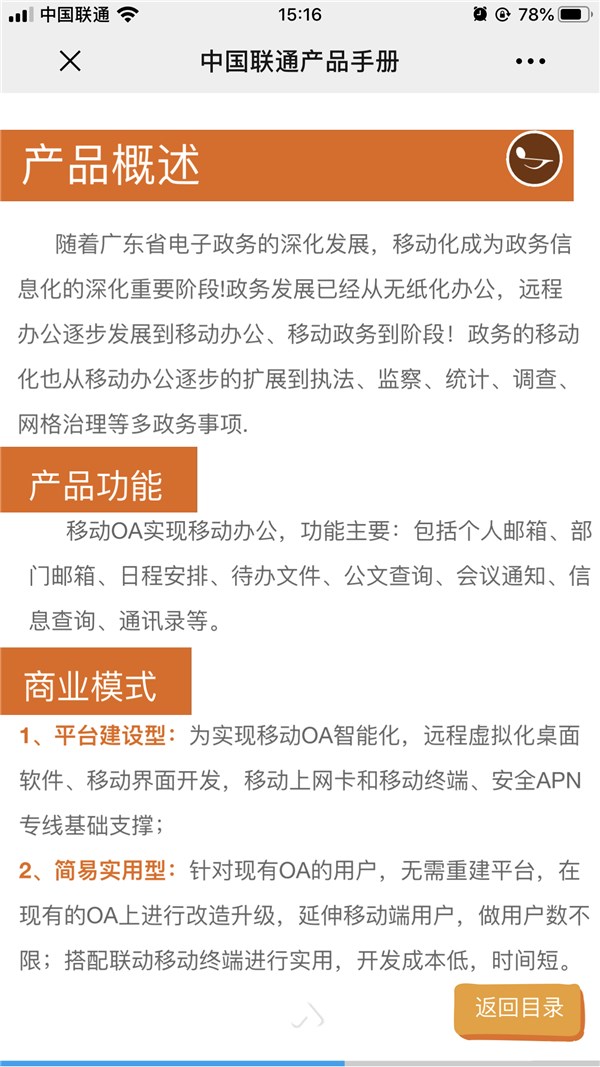Open the three-dot overflow menu
The image size is (600, 1067).
[x=530, y=62]
